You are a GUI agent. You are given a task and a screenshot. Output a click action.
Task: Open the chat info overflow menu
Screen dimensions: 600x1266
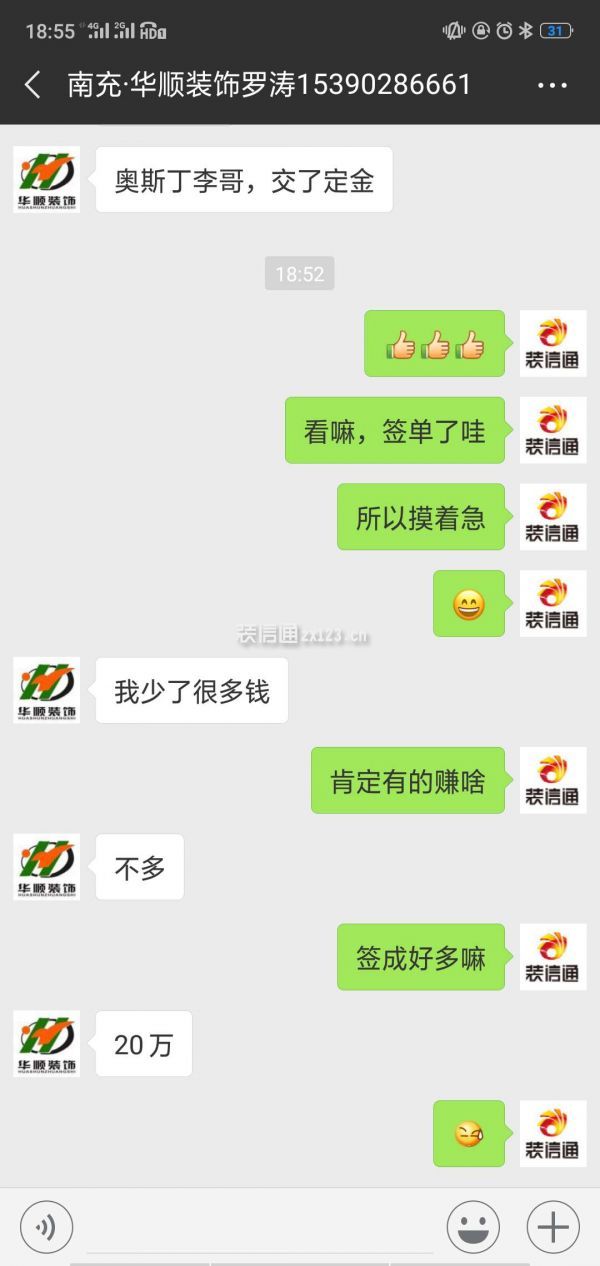pos(552,86)
